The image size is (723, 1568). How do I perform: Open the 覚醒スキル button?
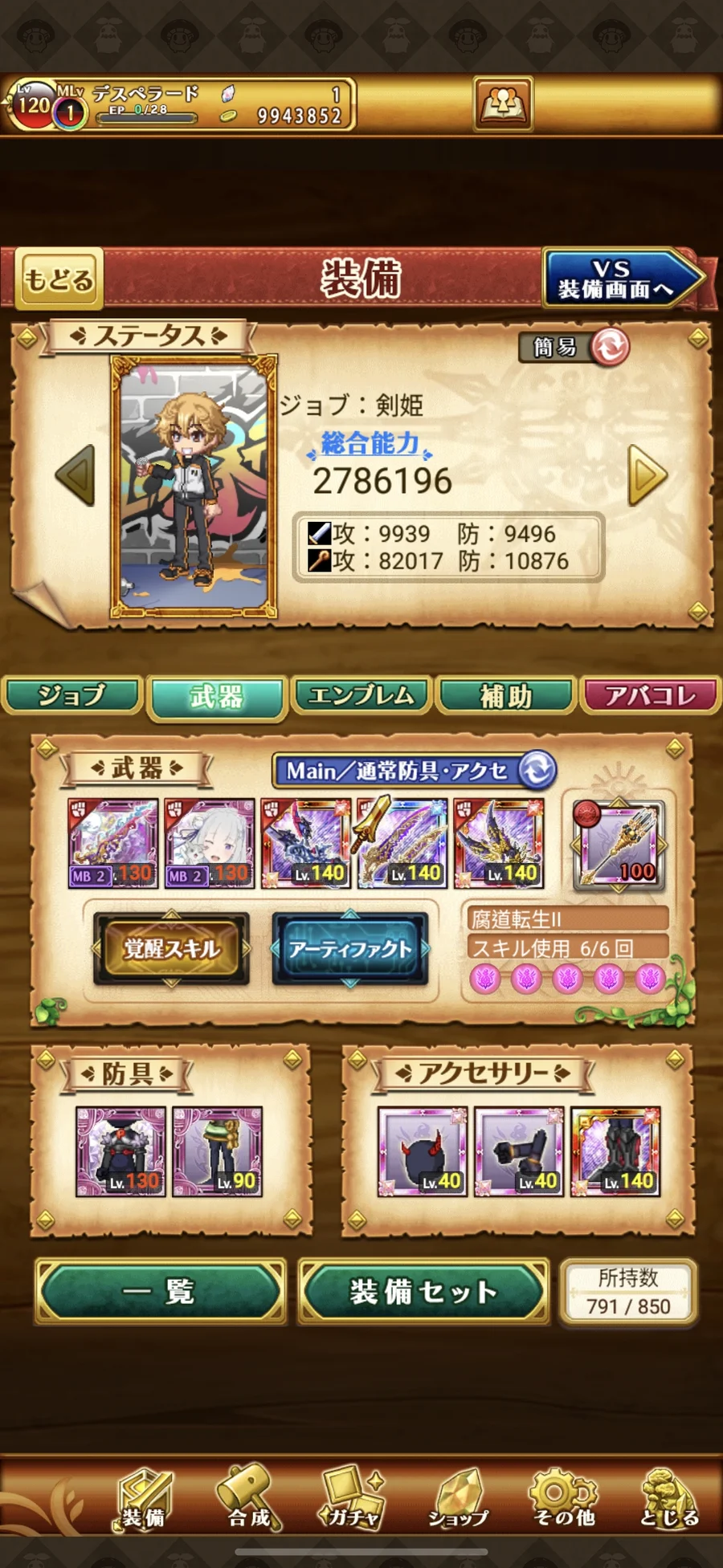(x=171, y=949)
